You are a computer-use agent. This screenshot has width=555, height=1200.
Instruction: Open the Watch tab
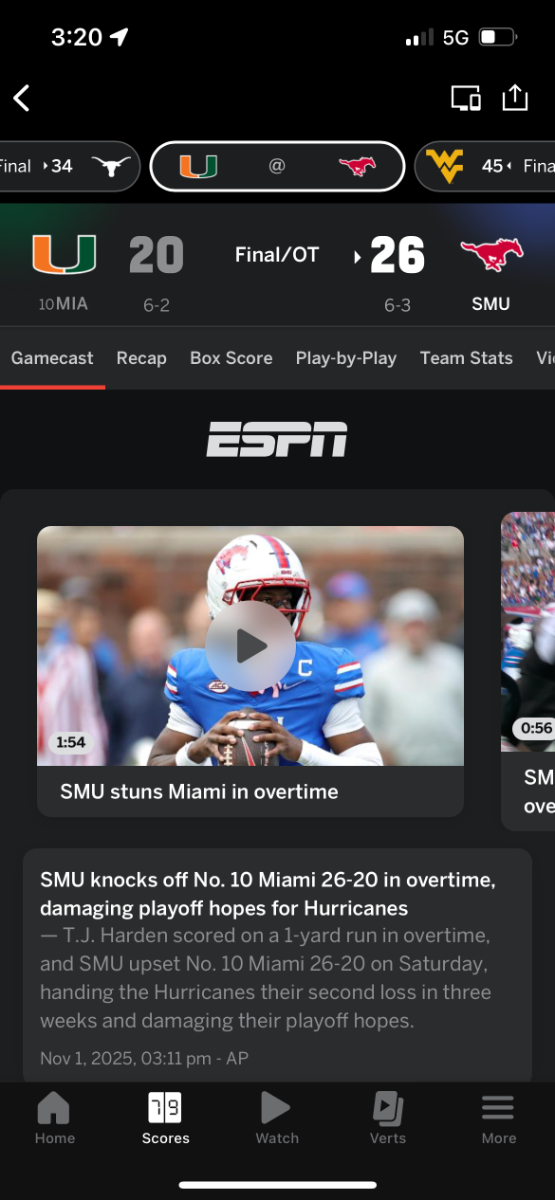click(x=277, y=1118)
